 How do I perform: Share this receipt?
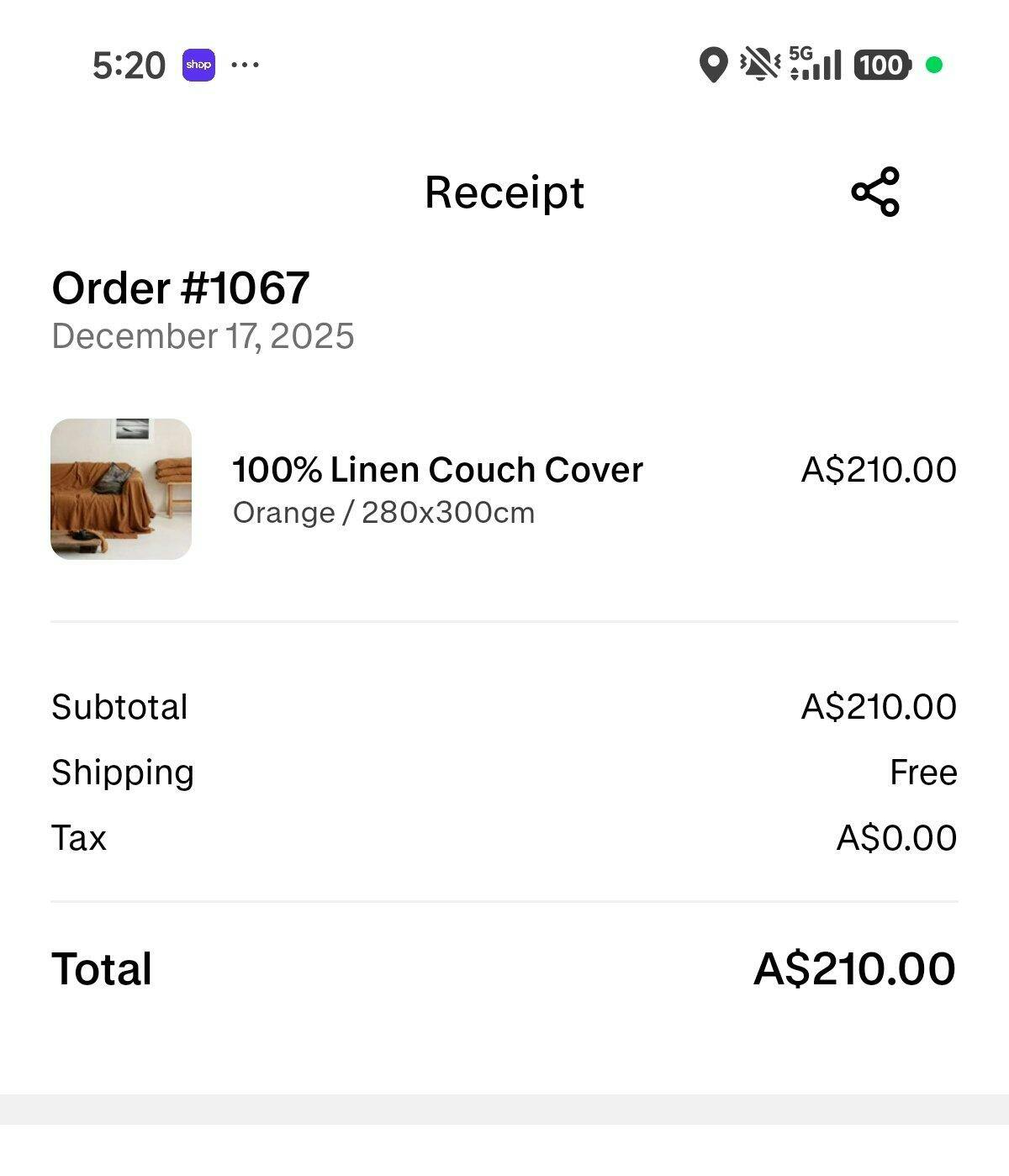(875, 192)
